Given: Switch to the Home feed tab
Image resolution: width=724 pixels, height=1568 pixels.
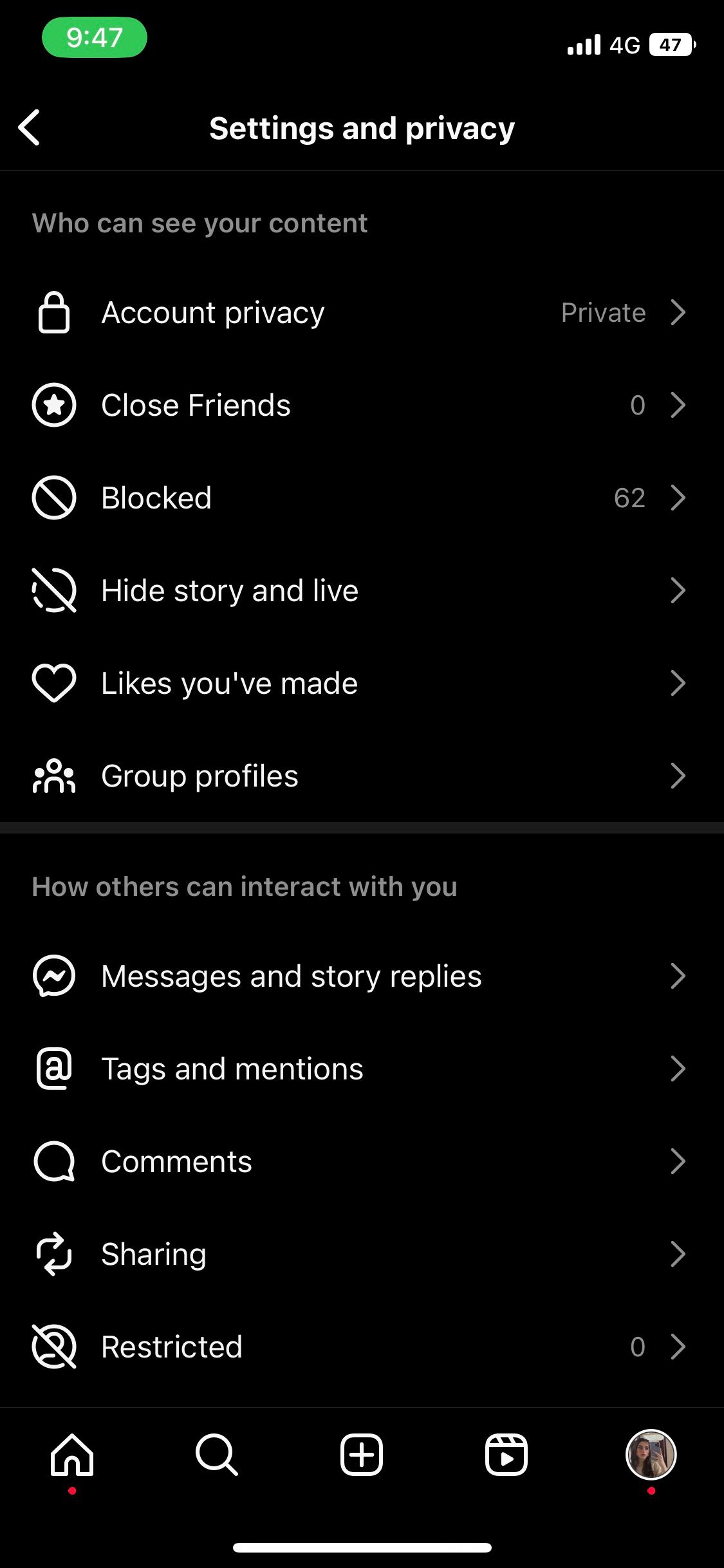Looking at the screenshot, I should 72,1455.
